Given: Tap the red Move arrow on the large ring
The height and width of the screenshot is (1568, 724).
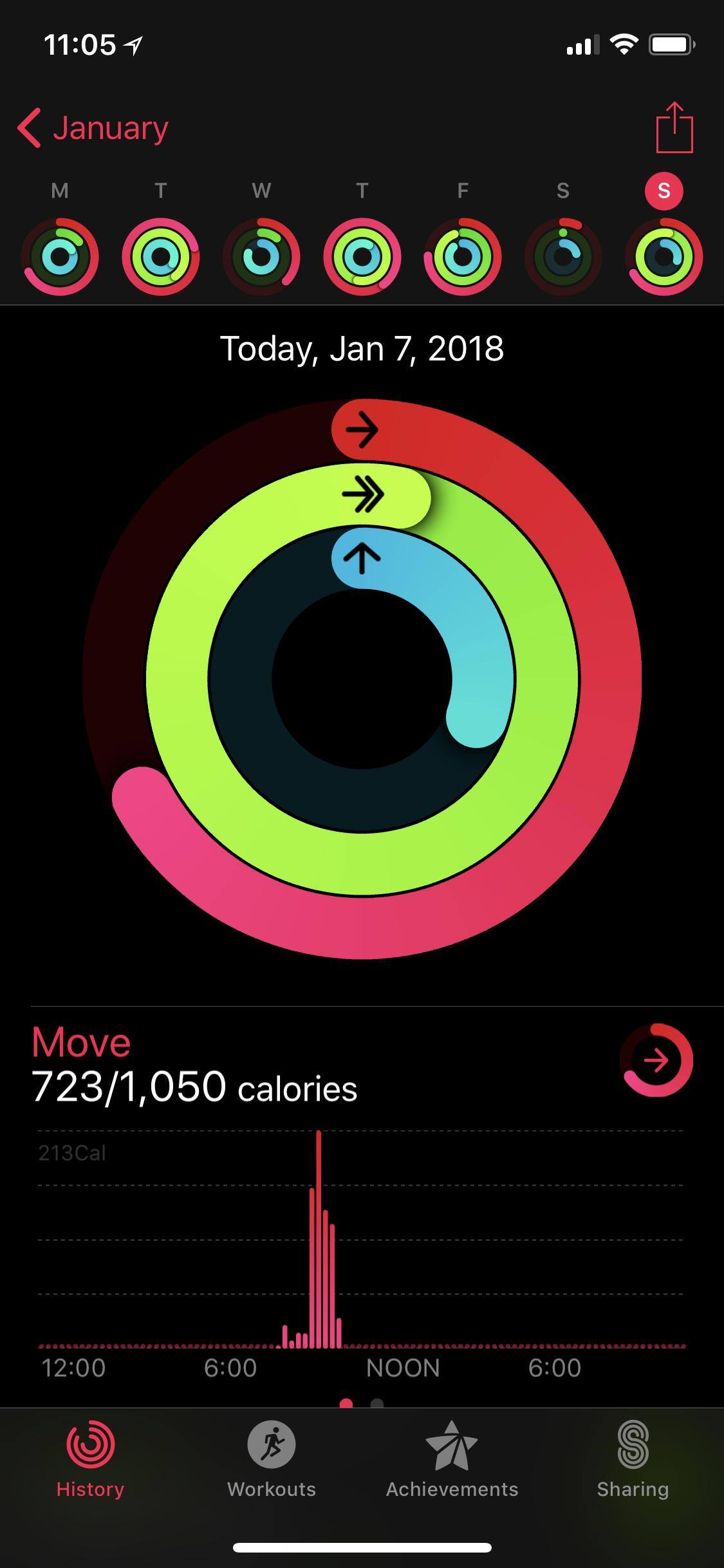Looking at the screenshot, I should point(362,430).
